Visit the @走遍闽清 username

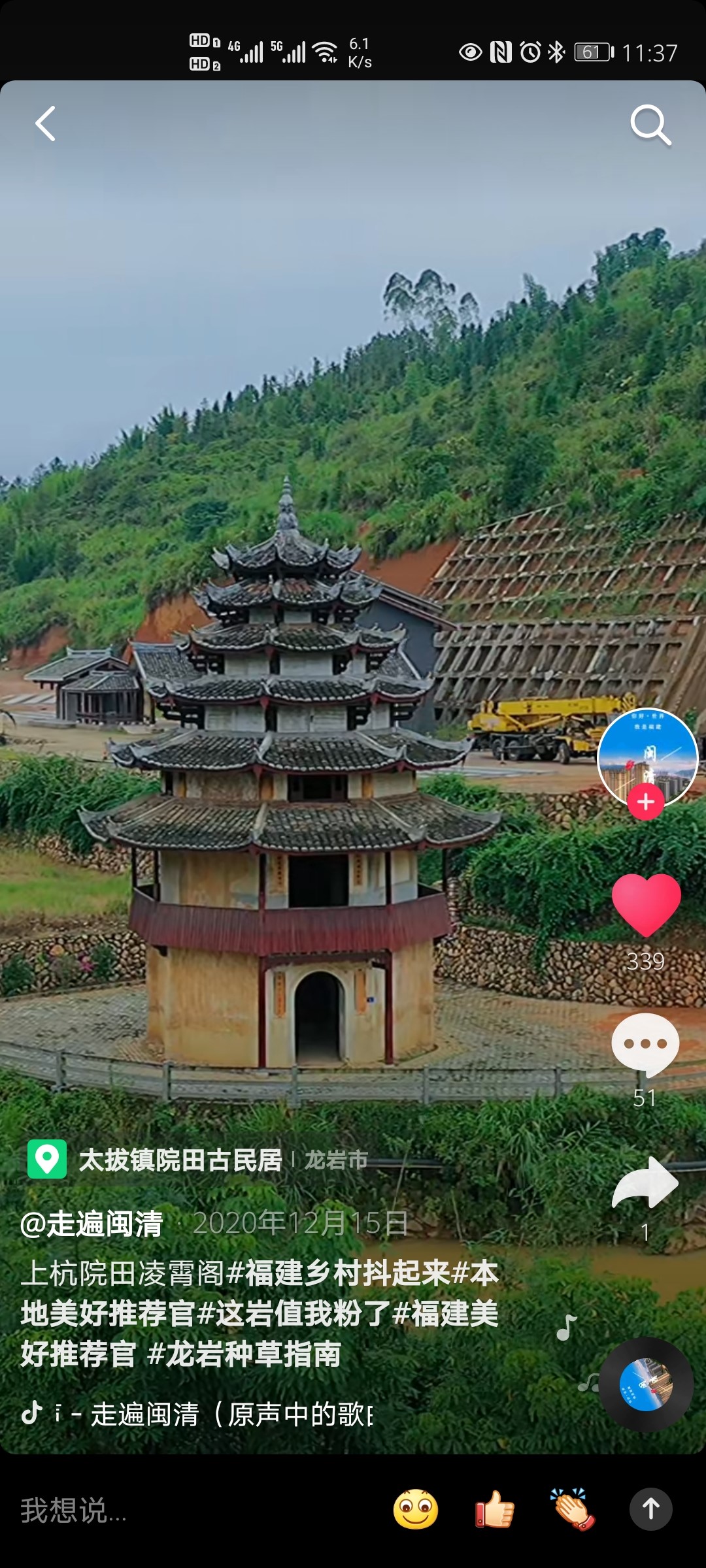(x=92, y=1224)
